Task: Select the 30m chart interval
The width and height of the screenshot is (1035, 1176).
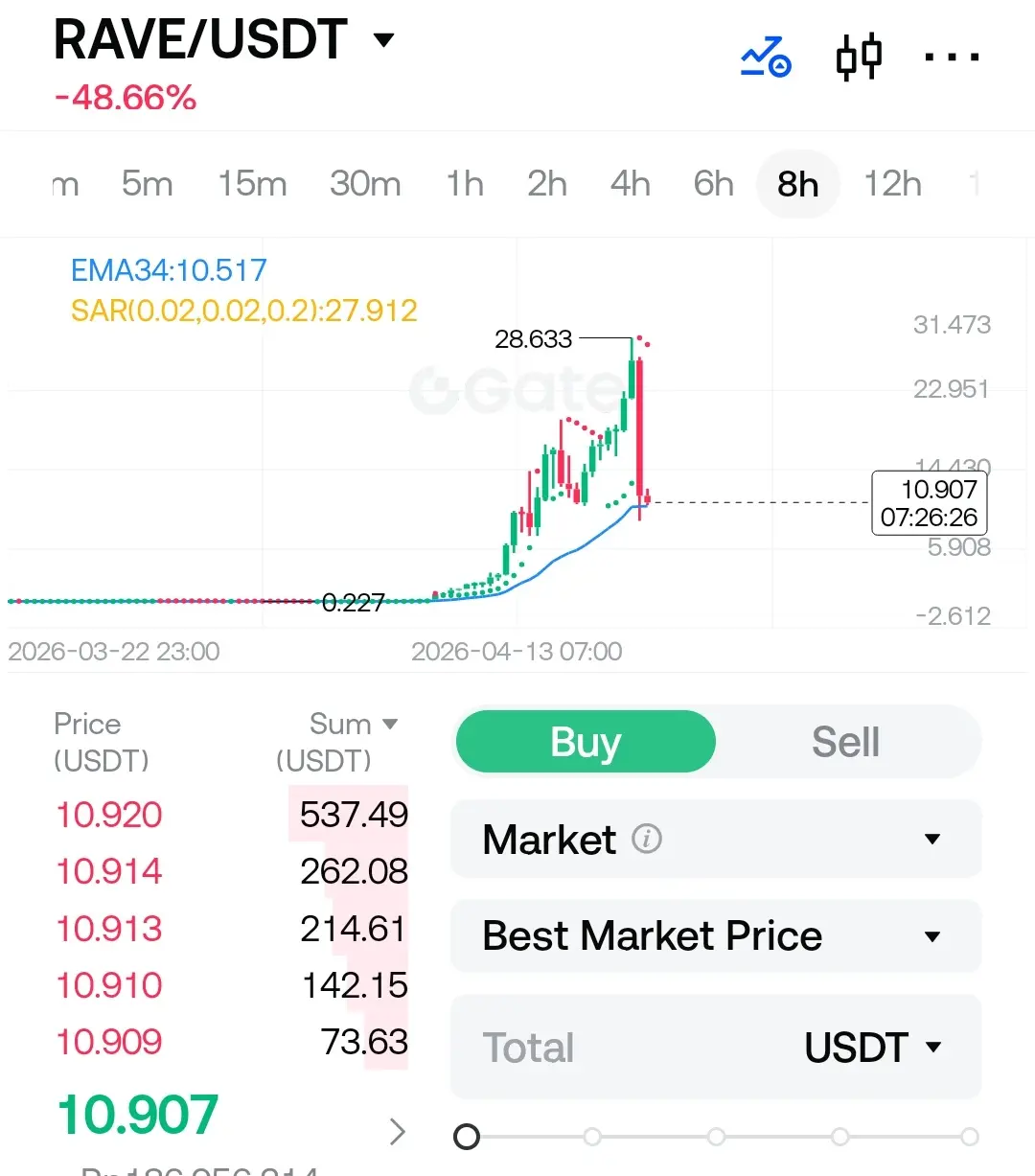Action: [365, 183]
